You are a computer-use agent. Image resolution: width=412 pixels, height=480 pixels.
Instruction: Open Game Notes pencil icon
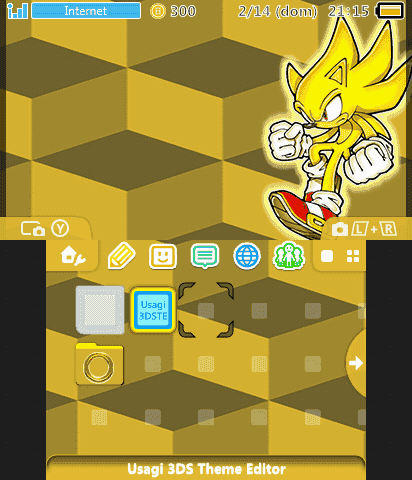point(122,256)
